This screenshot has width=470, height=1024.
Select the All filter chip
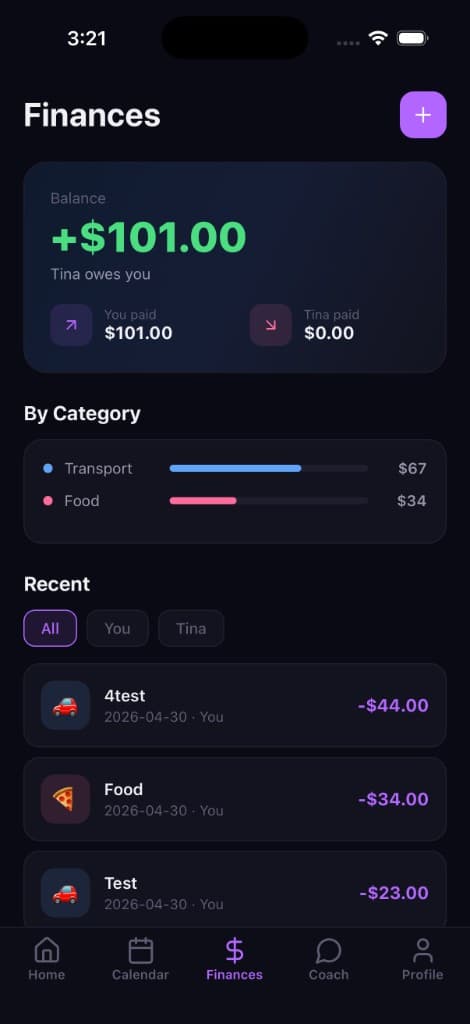click(50, 628)
